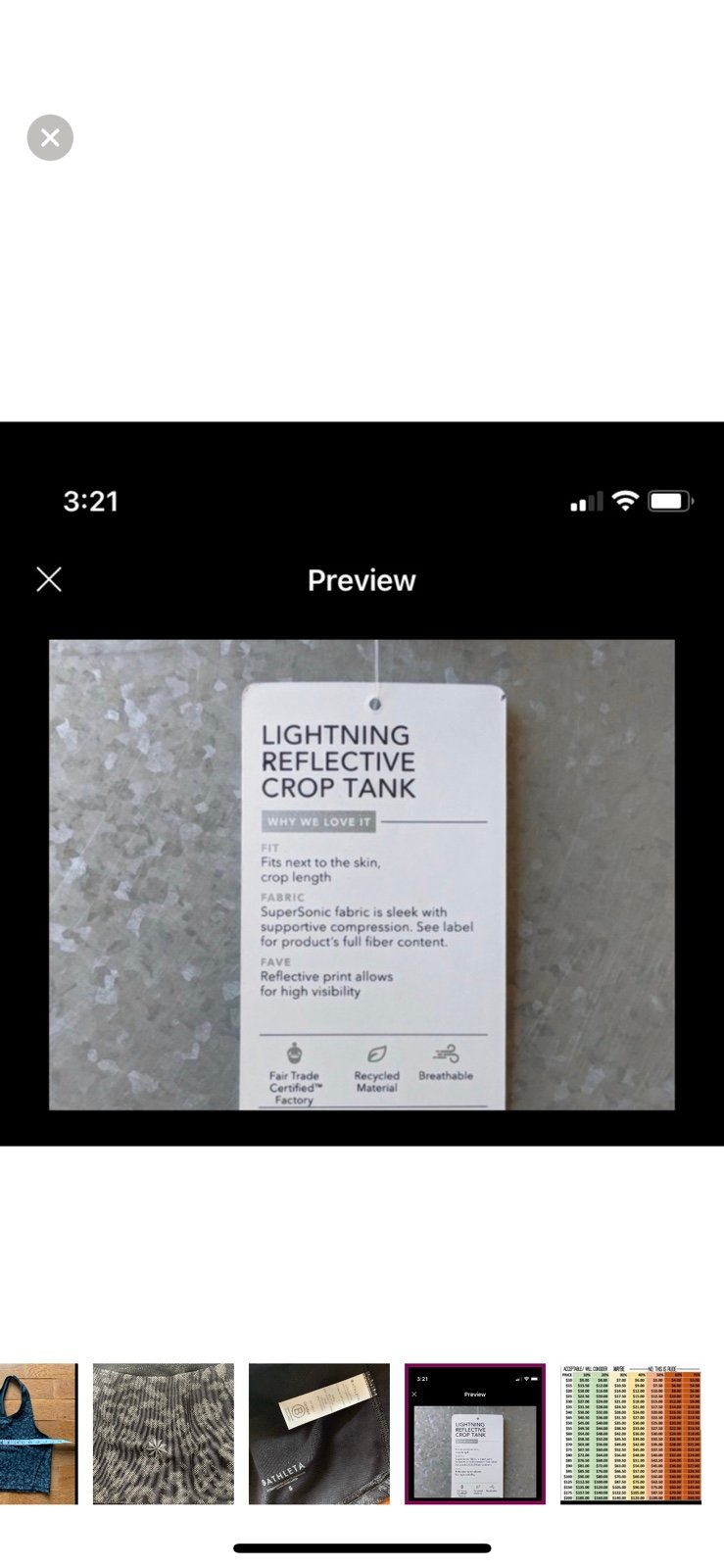The image size is (724, 1568).
Task: View the patterned fabric close-up thumbnail
Action: click(164, 1434)
